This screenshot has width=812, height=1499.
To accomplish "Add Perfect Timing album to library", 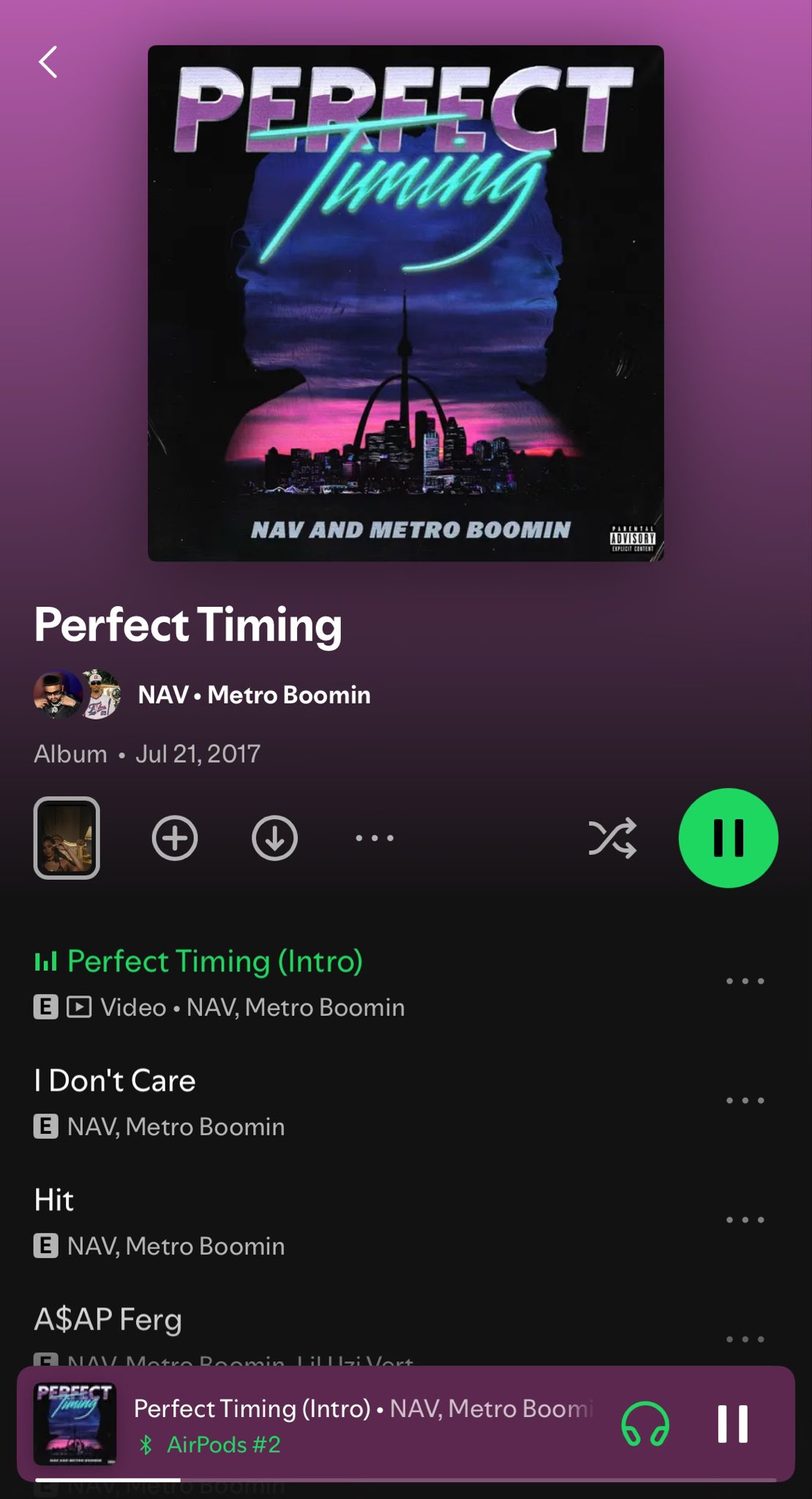I will coord(175,838).
